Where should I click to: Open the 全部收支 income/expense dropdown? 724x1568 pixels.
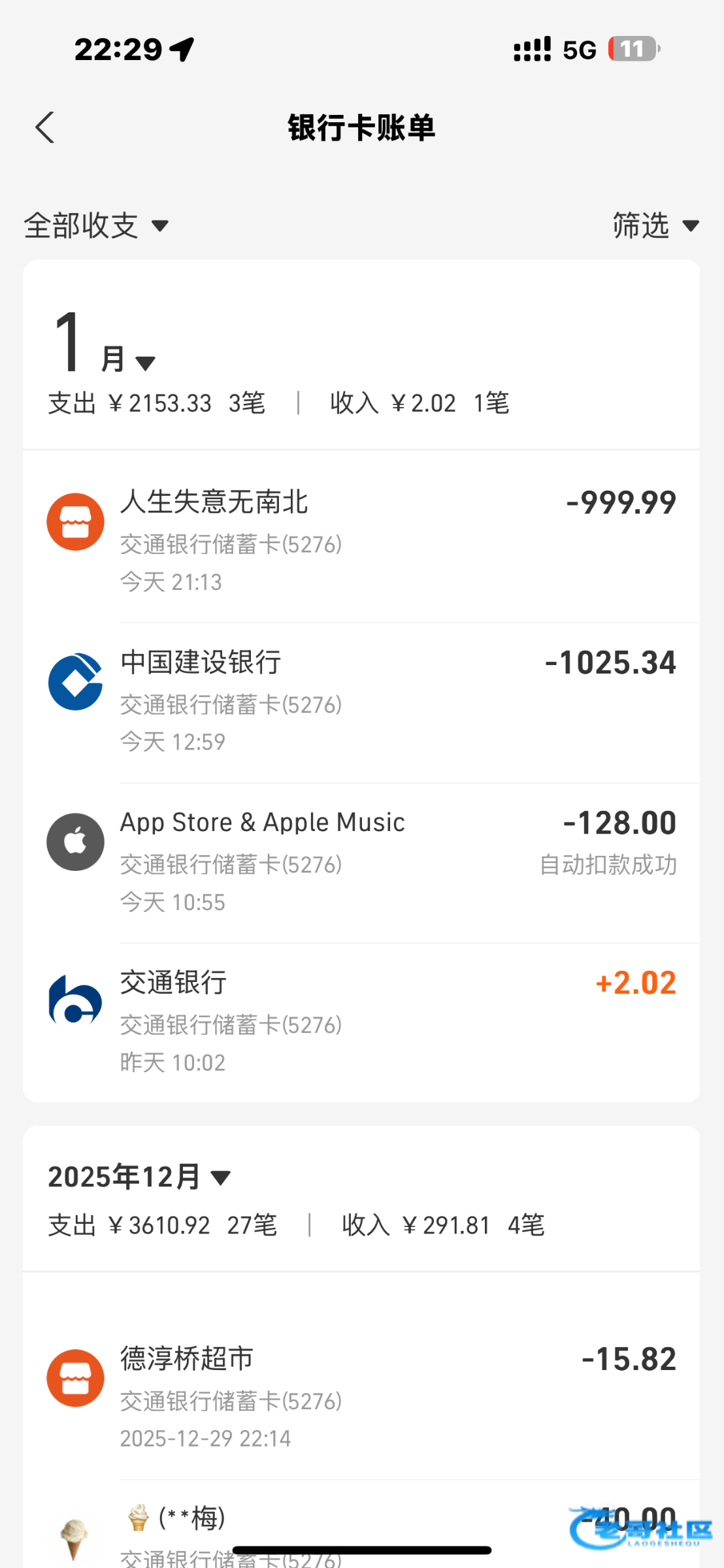click(96, 226)
